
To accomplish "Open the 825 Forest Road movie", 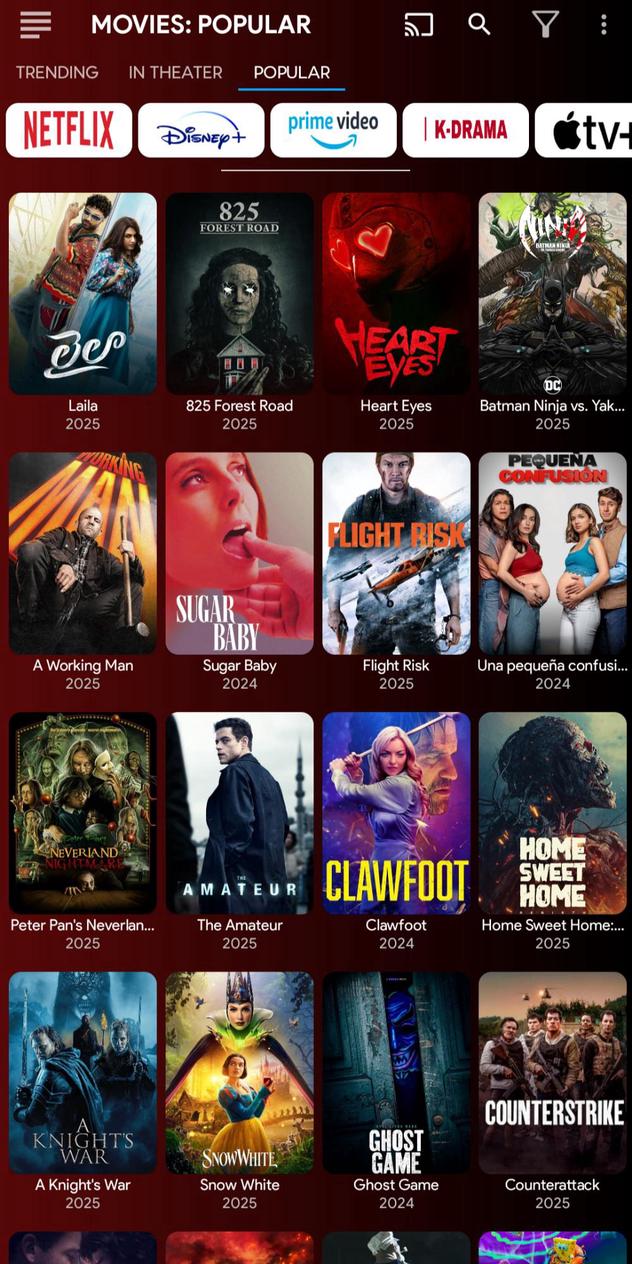I will (x=239, y=293).
